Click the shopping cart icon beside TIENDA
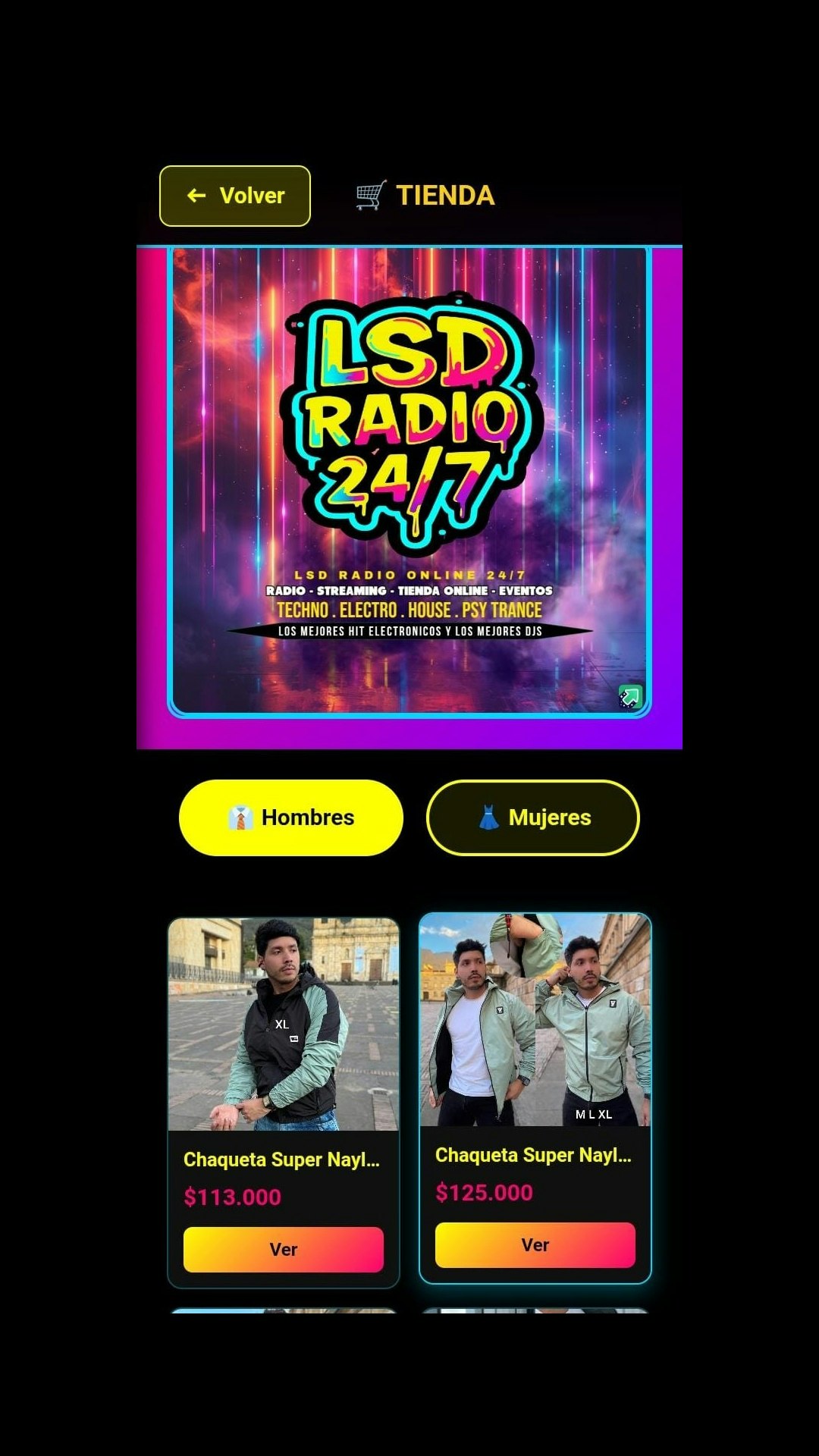 (x=369, y=195)
